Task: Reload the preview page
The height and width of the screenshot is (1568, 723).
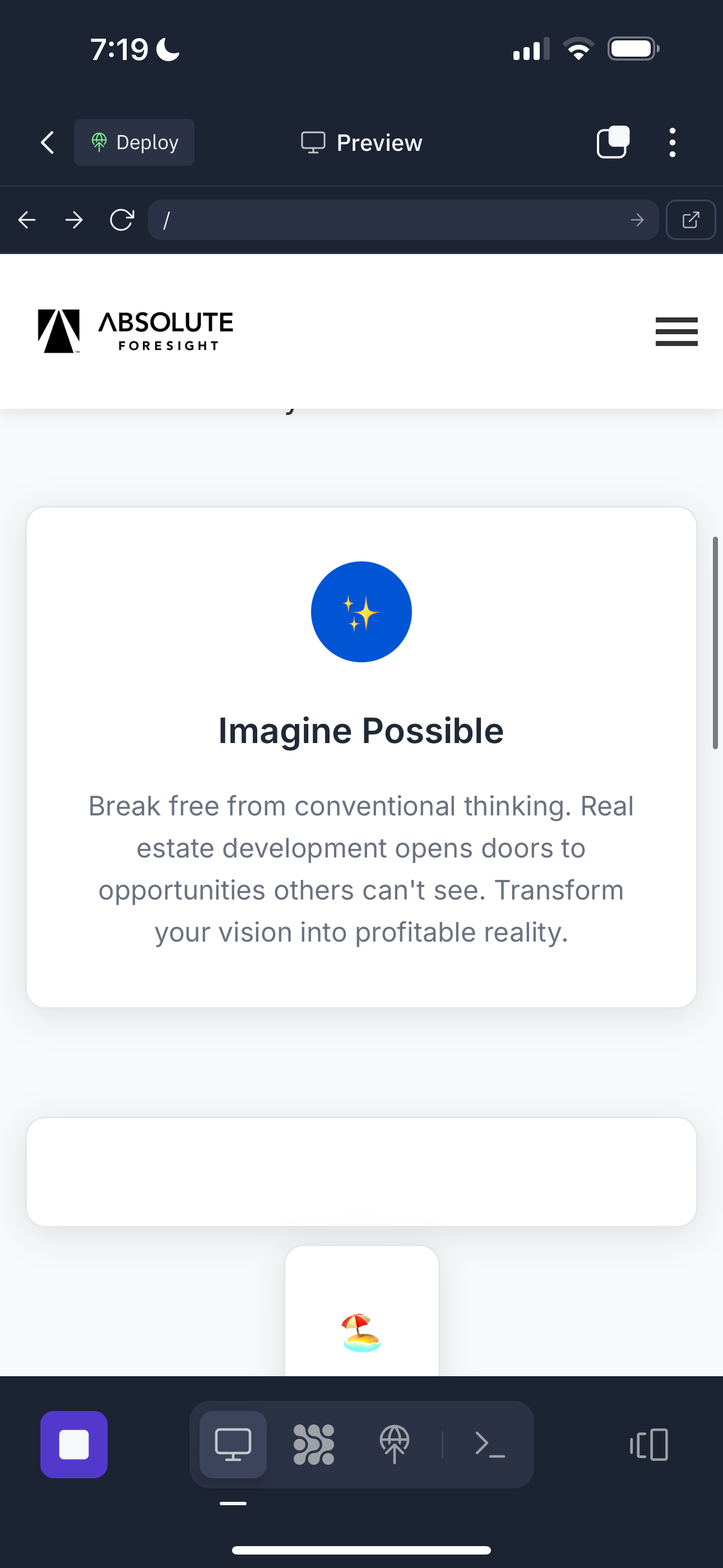Action: (122, 220)
